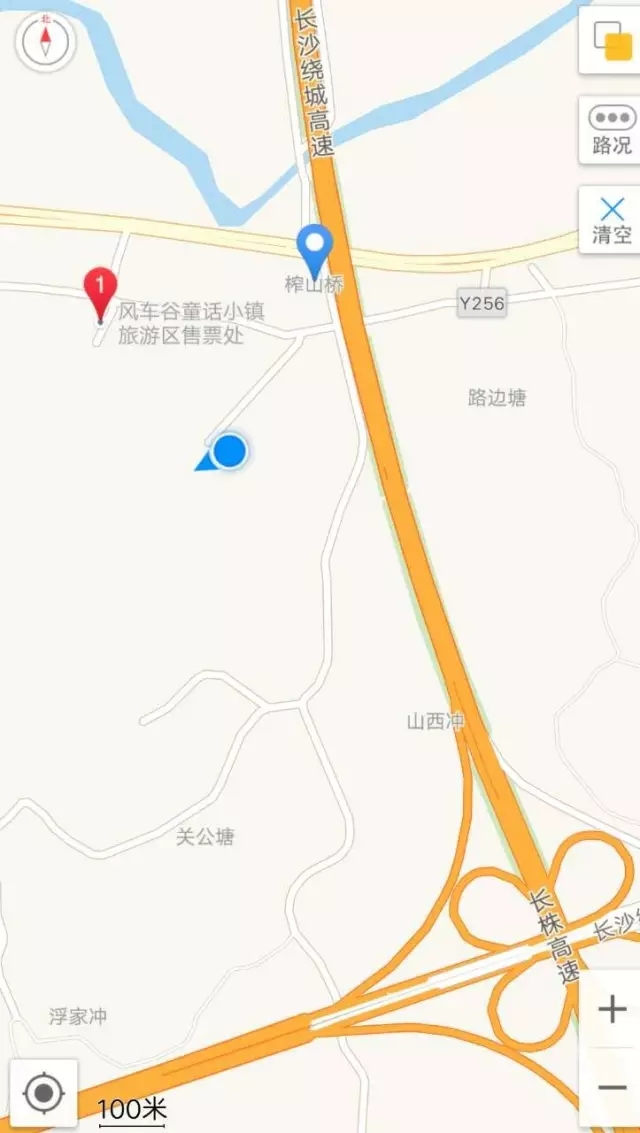Zoom out with the minus button
This screenshot has width=640, height=1133.
click(611, 1087)
